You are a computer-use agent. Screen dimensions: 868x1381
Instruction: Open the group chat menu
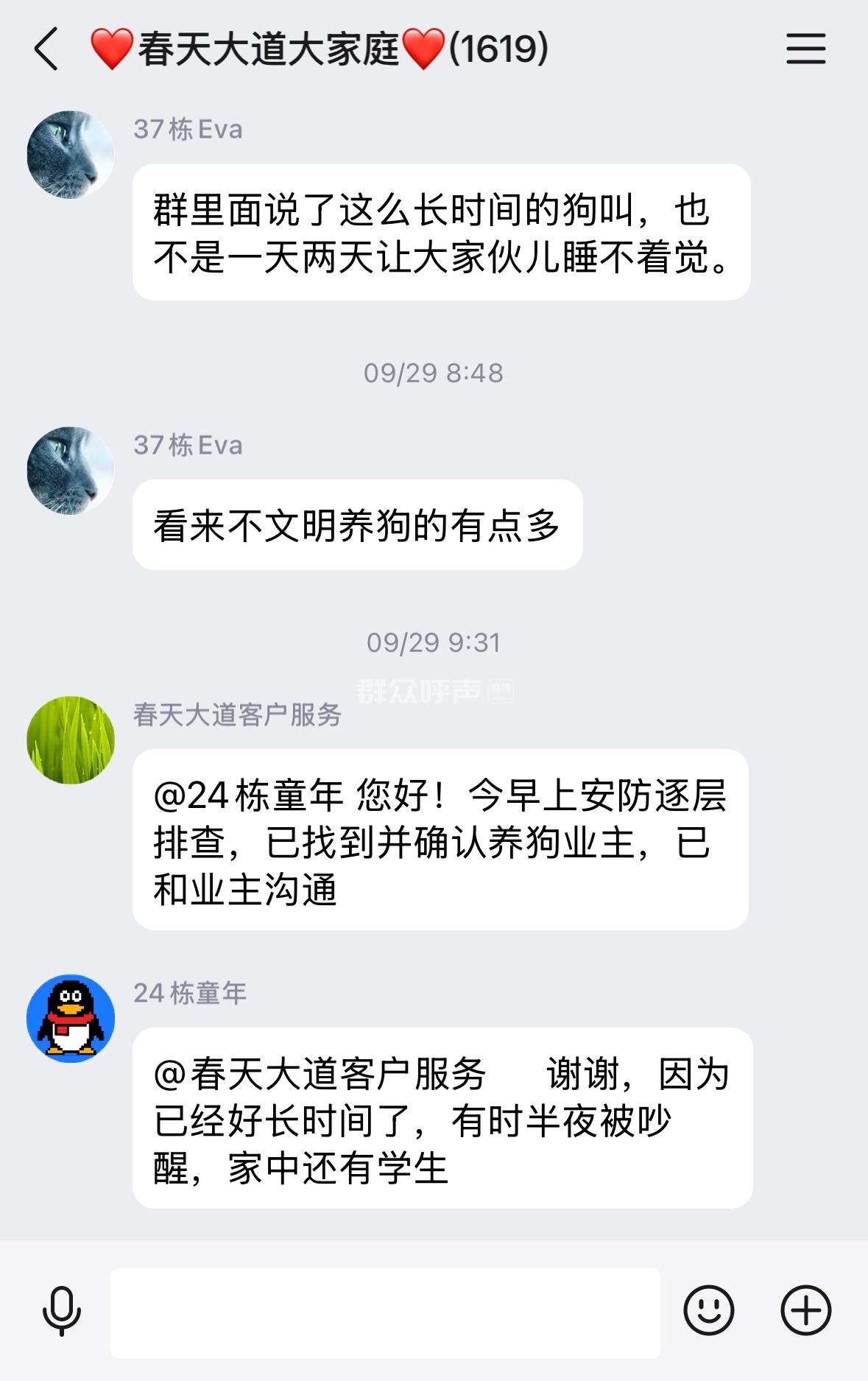coord(805,49)
